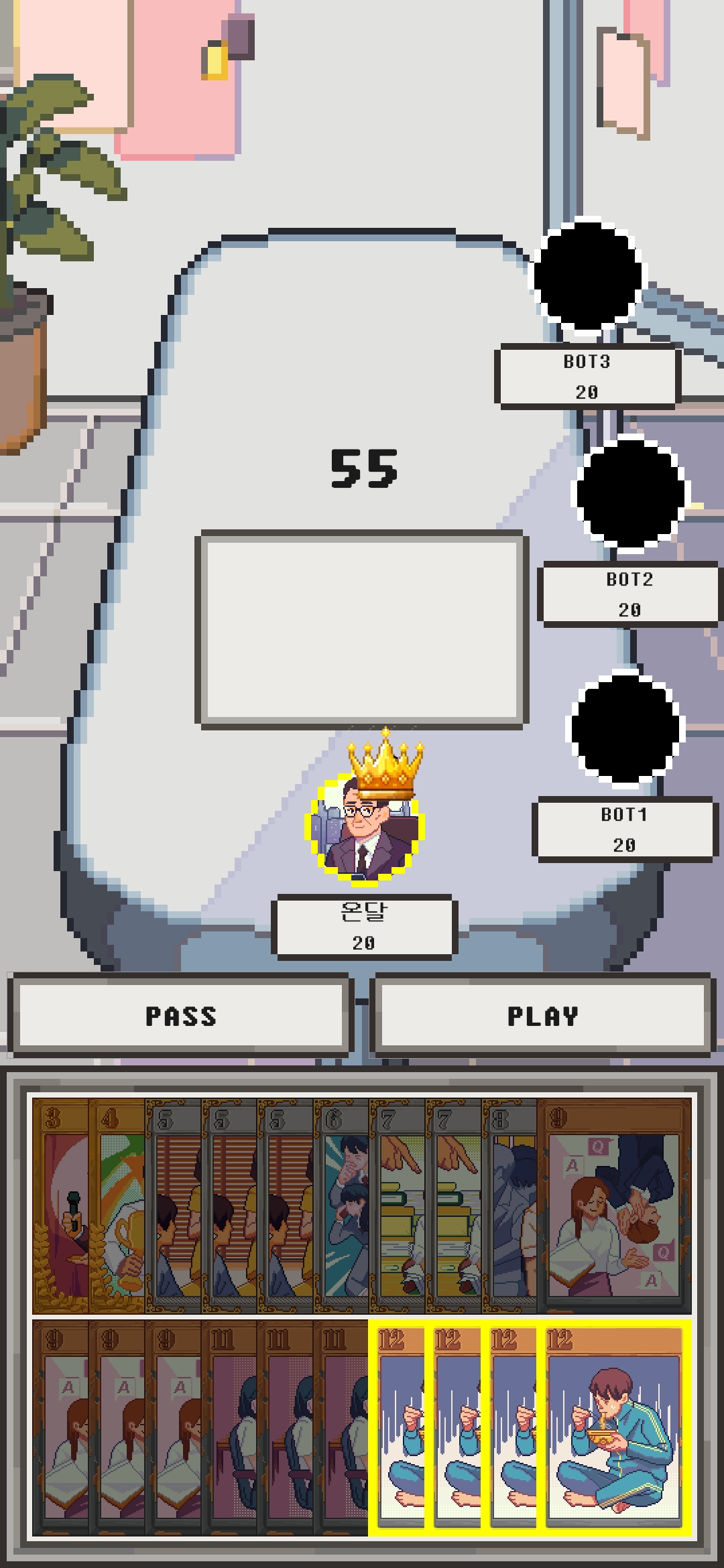Viewport: 724px width, 1568px height.
Task: Select the number 3 card
Action: pos(60,1206)
